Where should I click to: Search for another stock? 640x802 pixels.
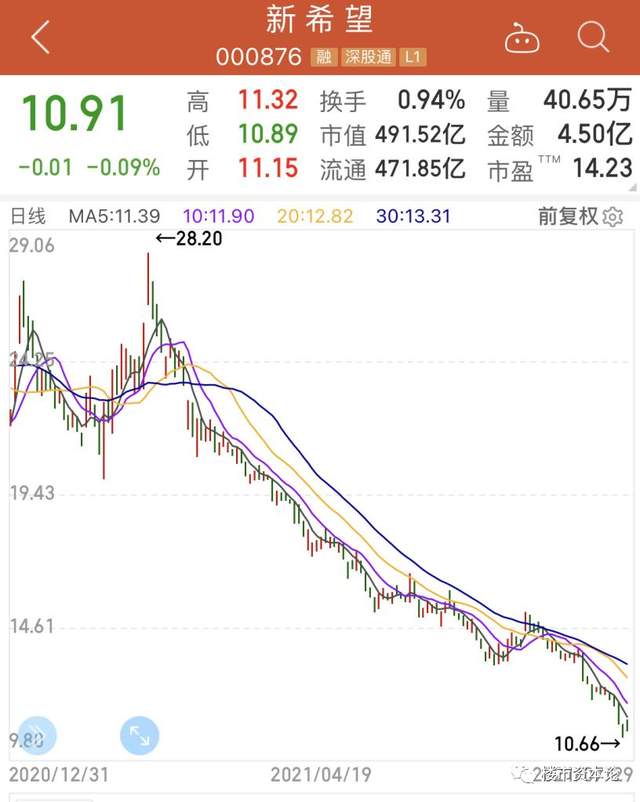[x=593, y=38]
